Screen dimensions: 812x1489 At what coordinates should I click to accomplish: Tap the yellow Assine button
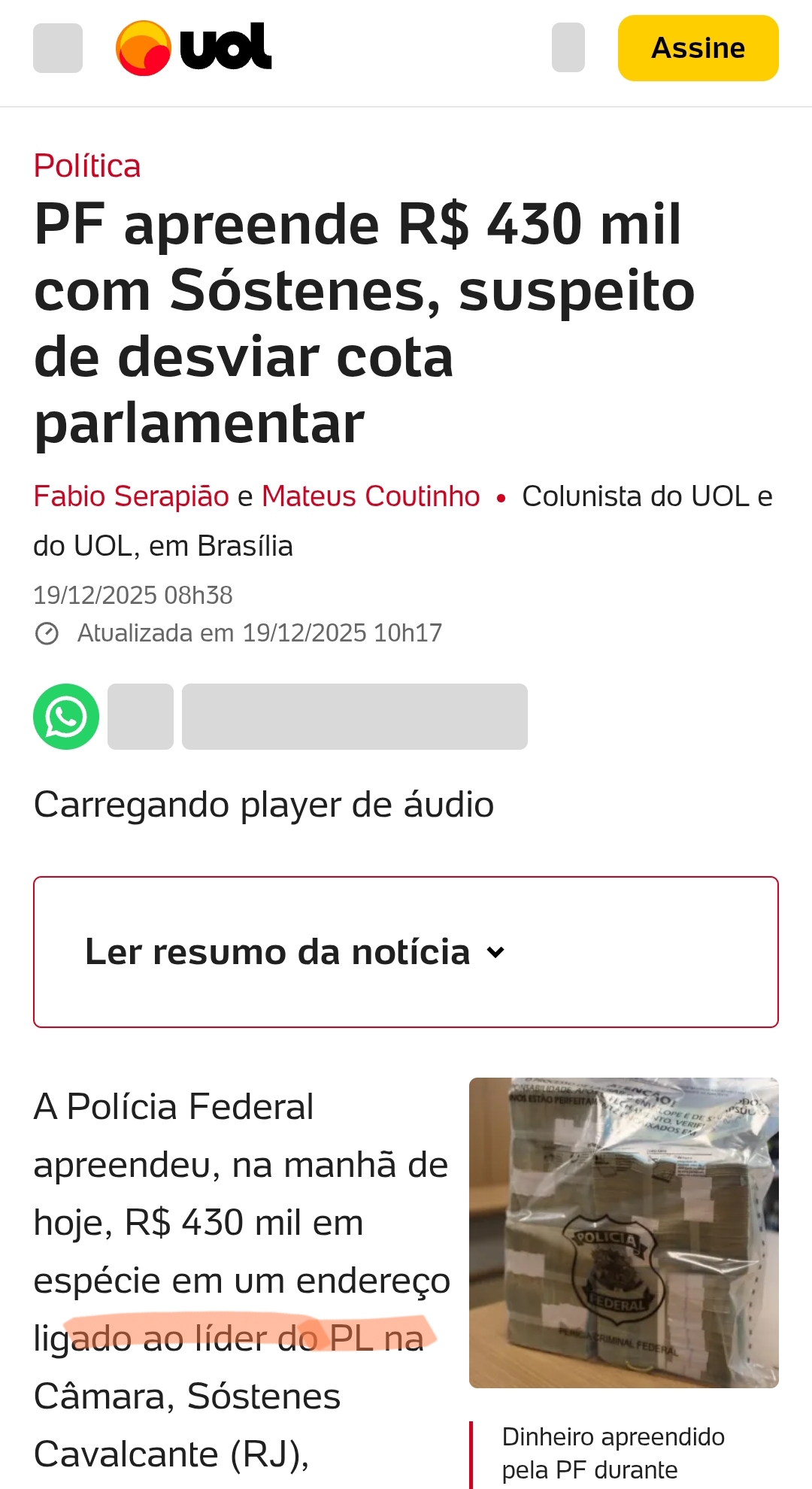click(698, 48)
